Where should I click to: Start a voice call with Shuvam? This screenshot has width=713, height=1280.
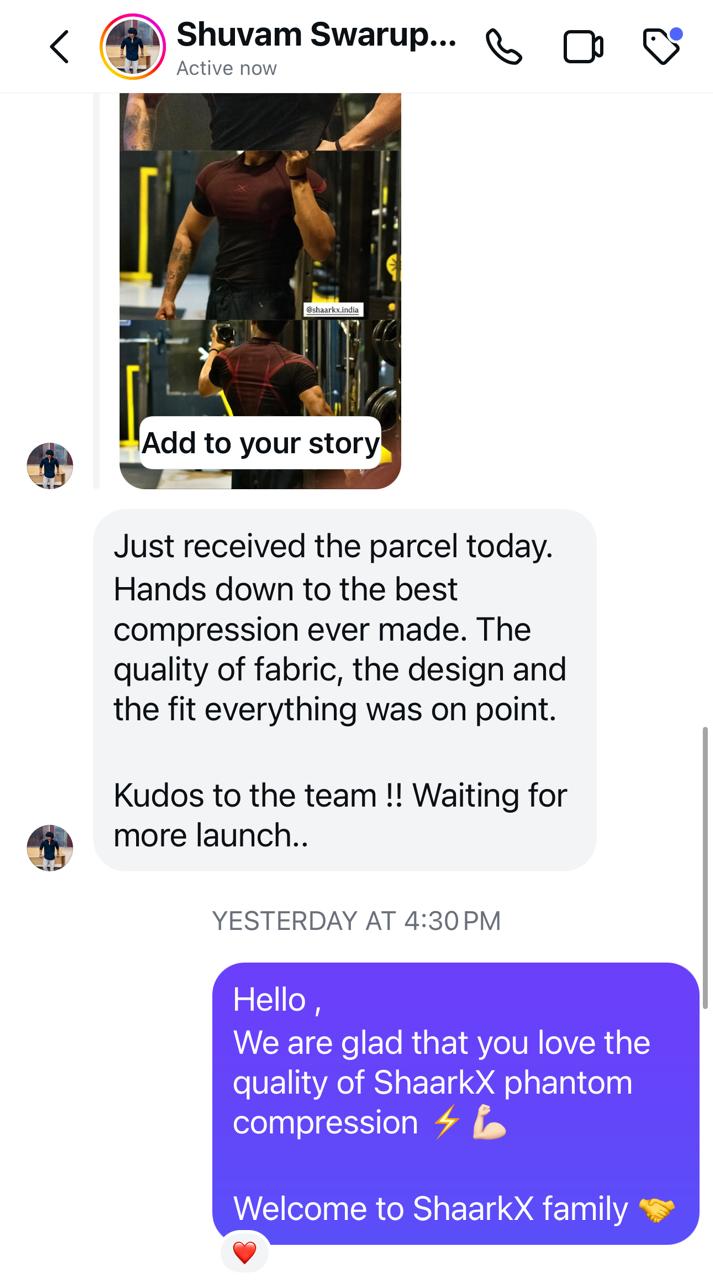click(x=503, y=47)
